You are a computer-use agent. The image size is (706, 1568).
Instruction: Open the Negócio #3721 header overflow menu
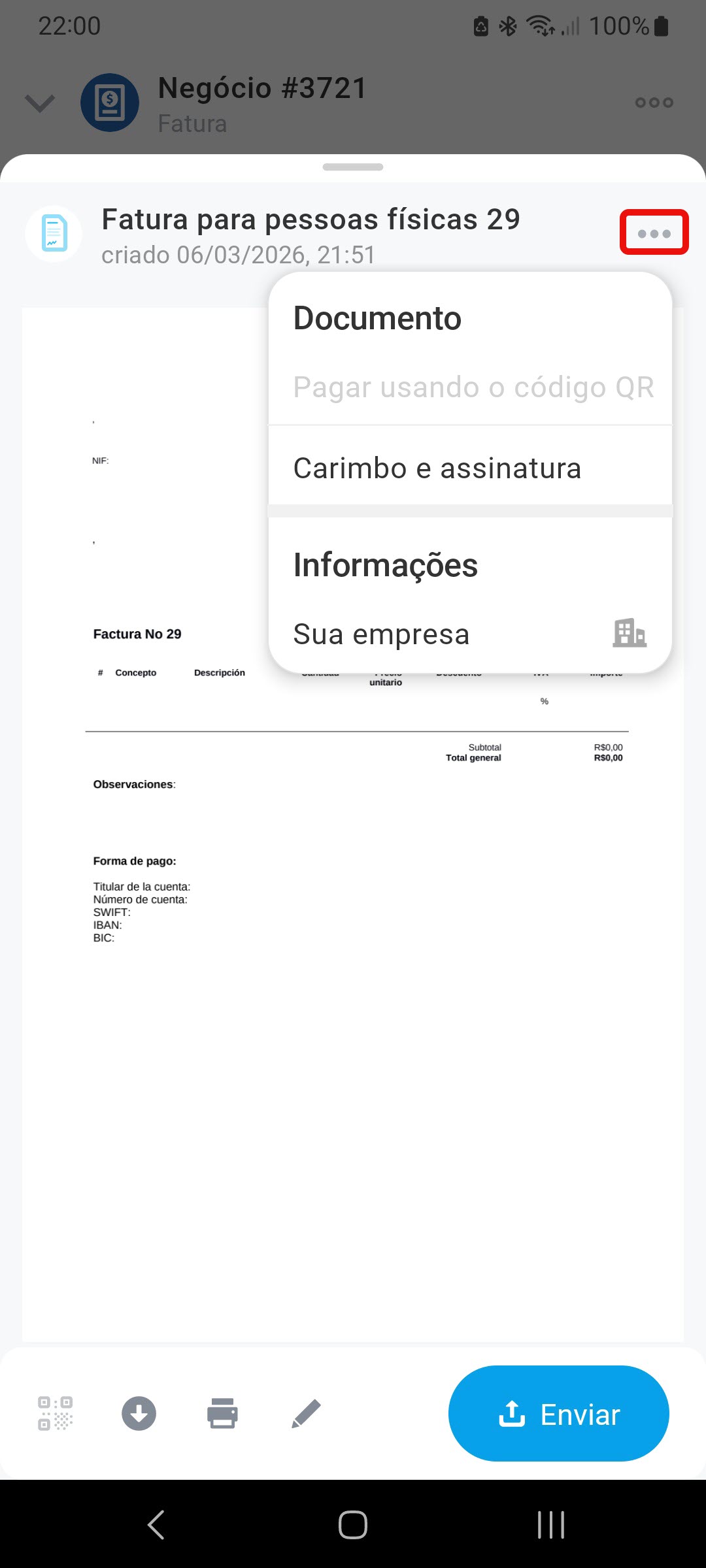click(654, 103)
